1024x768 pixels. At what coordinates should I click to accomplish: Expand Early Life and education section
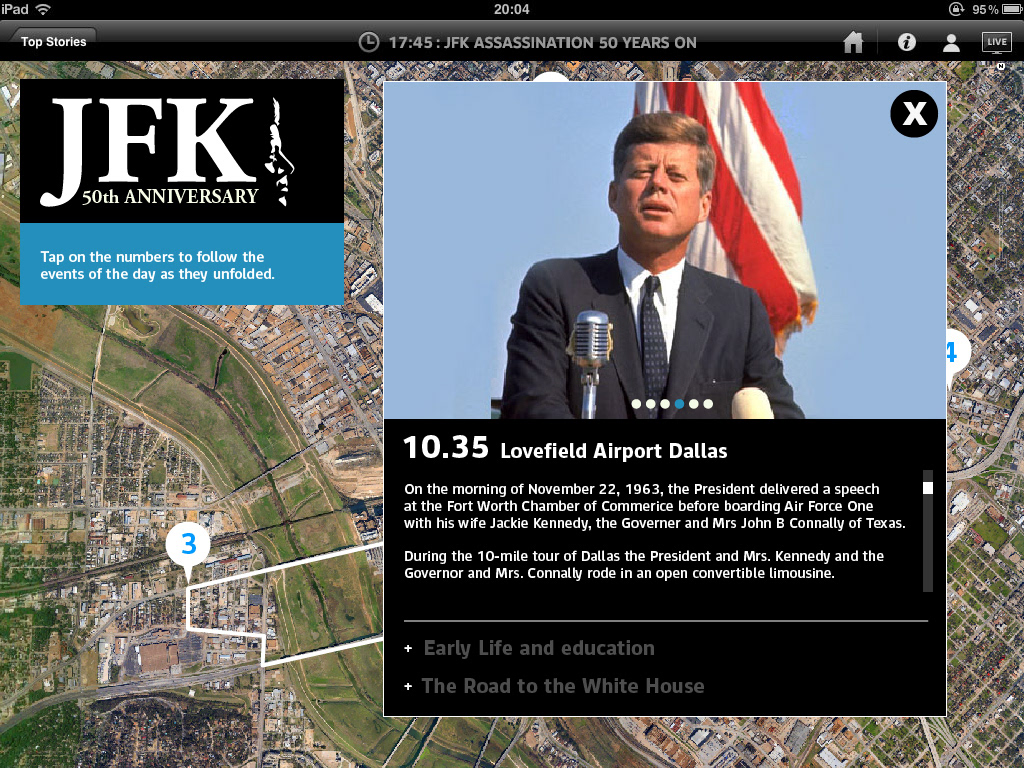pyautogui.click(x=538, y=648)
